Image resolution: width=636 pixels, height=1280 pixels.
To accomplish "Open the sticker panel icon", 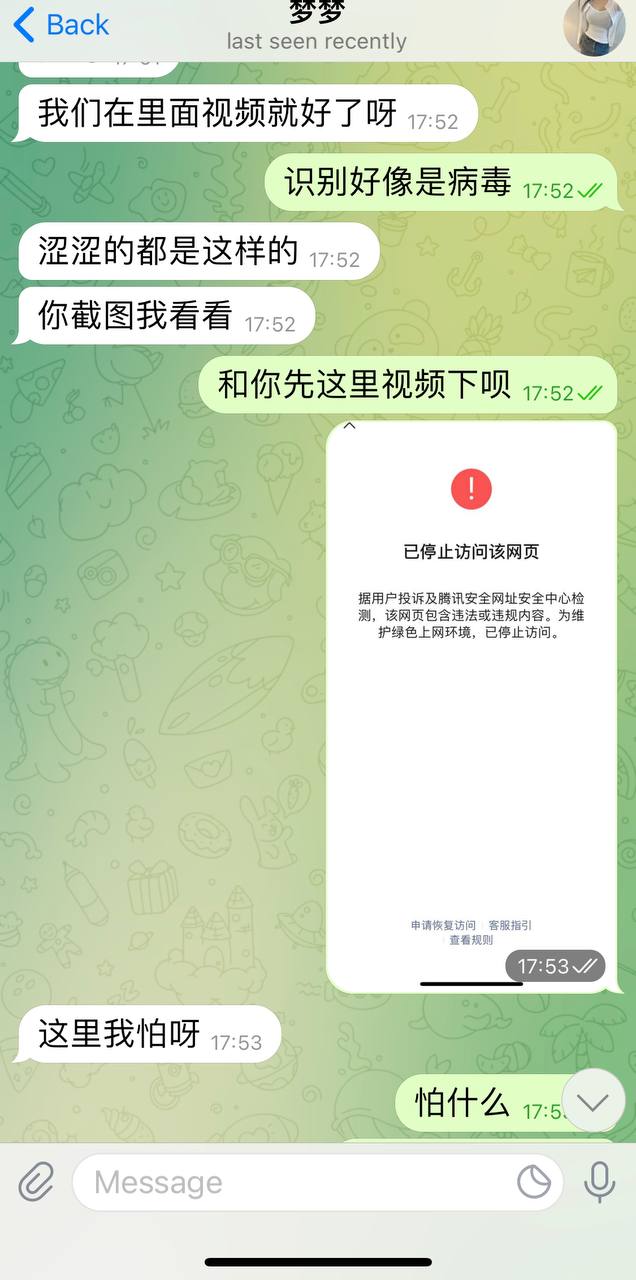I will (534, 1183).
